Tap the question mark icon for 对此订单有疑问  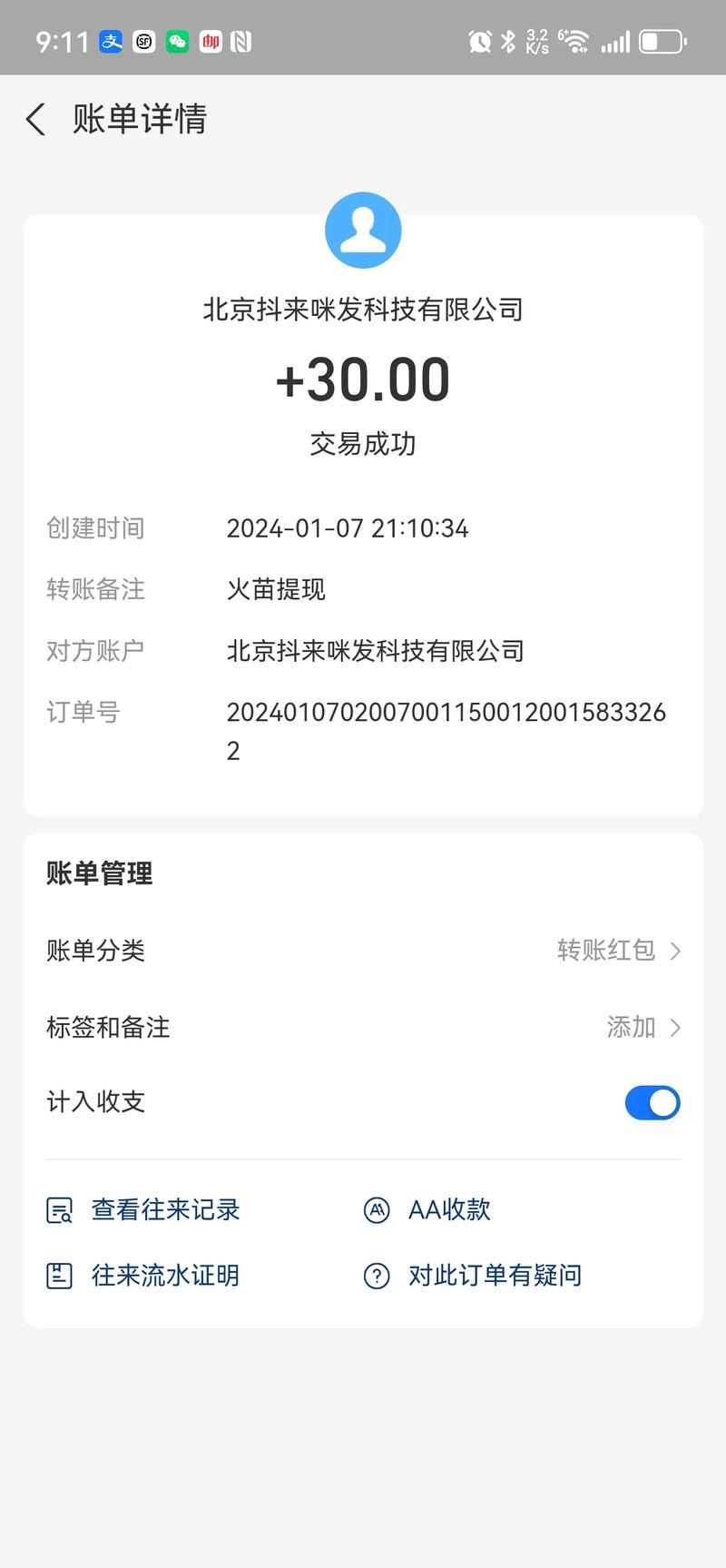[x=377, y=1275]
